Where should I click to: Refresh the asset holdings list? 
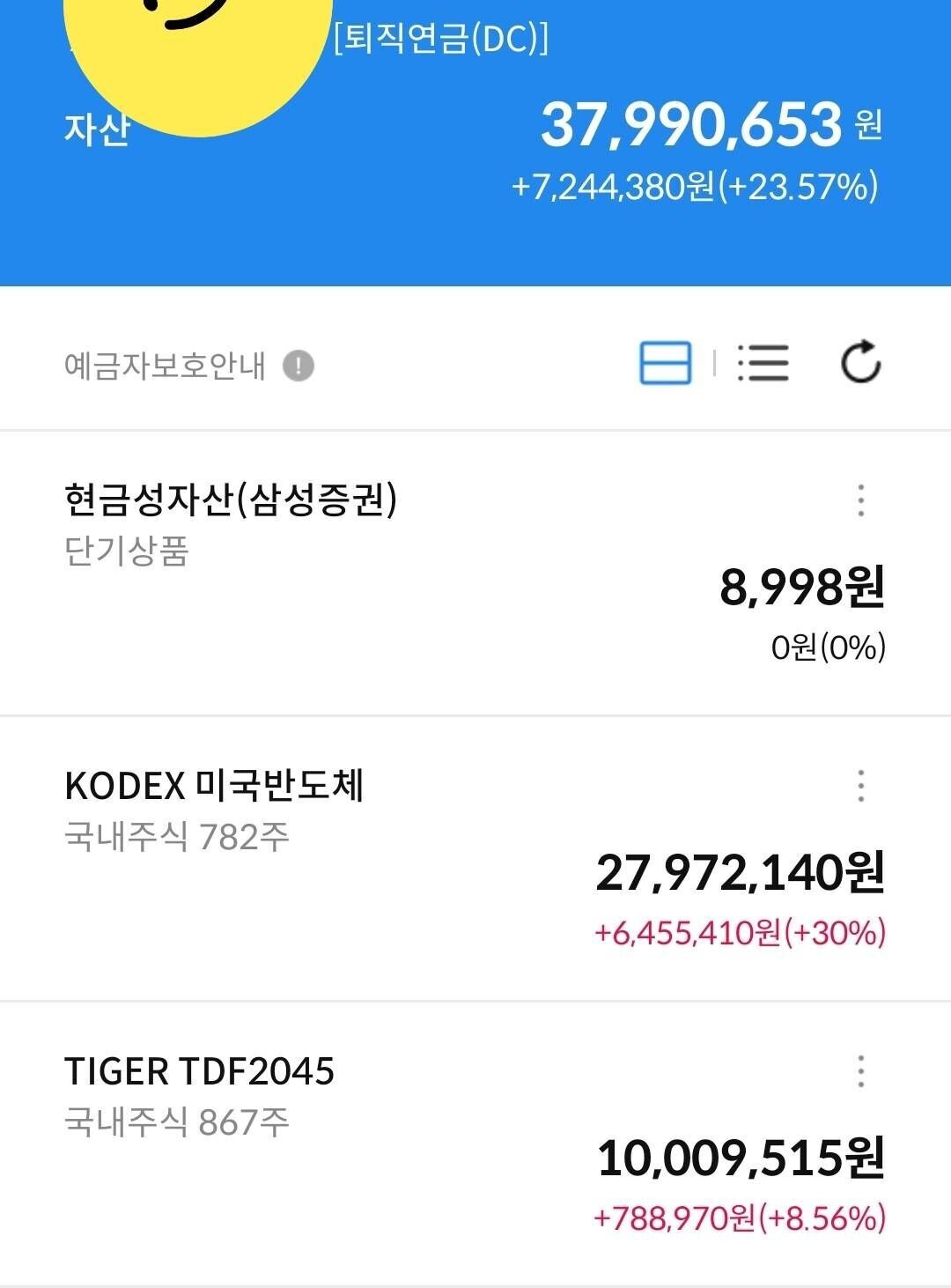click(861, 362)
